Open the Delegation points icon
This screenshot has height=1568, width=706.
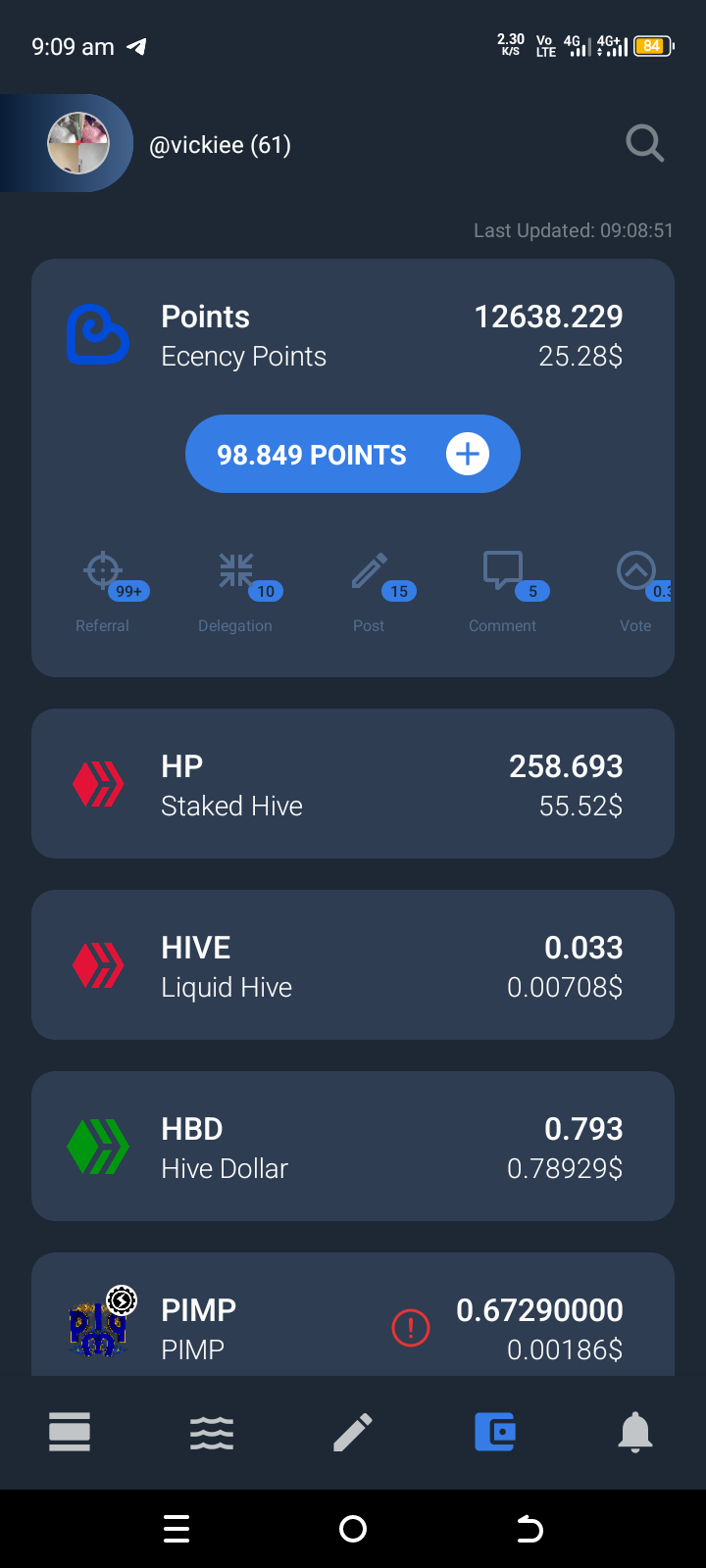click(x=236, y=570)
